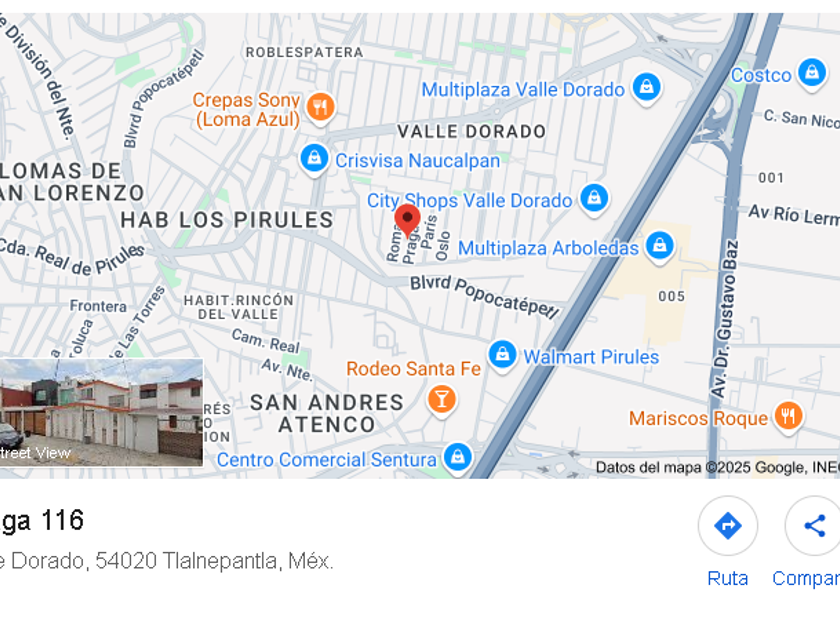Select the Crisvisa Naucalpan store marker
This screenshot has height=630, width=840.
click(314, 159)
